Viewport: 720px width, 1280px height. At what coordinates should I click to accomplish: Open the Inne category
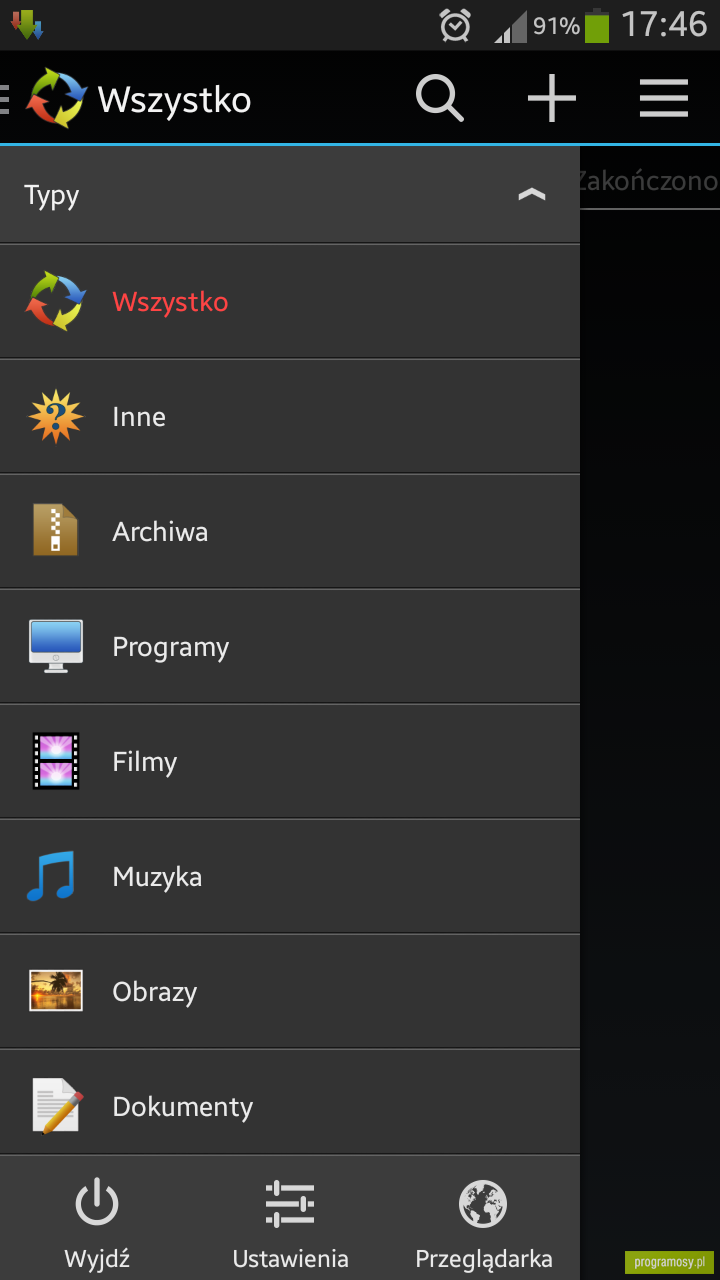pyautogui.click(x=290, y=417)
